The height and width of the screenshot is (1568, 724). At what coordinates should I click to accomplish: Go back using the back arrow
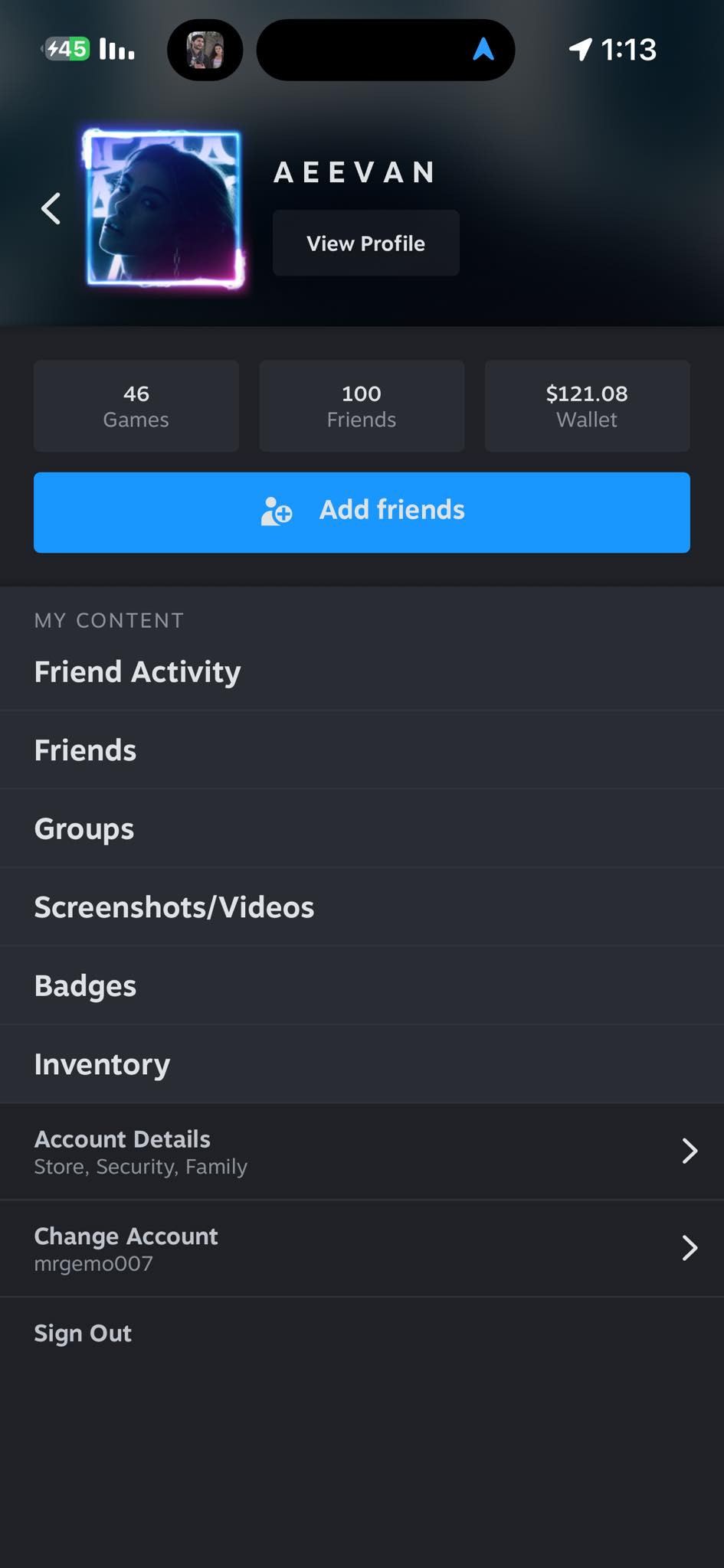pos(51,208)
